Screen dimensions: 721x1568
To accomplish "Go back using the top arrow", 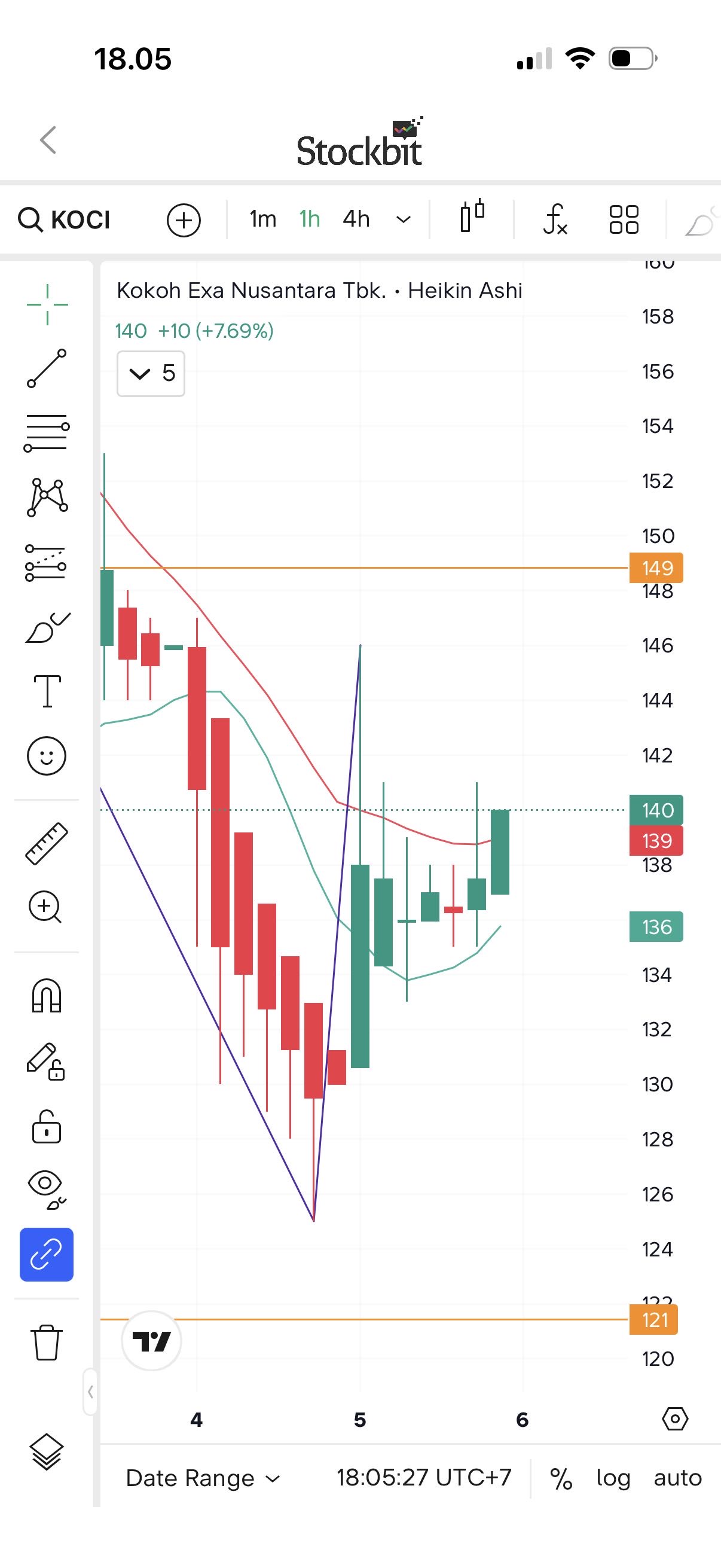I will tap(48, 140).
